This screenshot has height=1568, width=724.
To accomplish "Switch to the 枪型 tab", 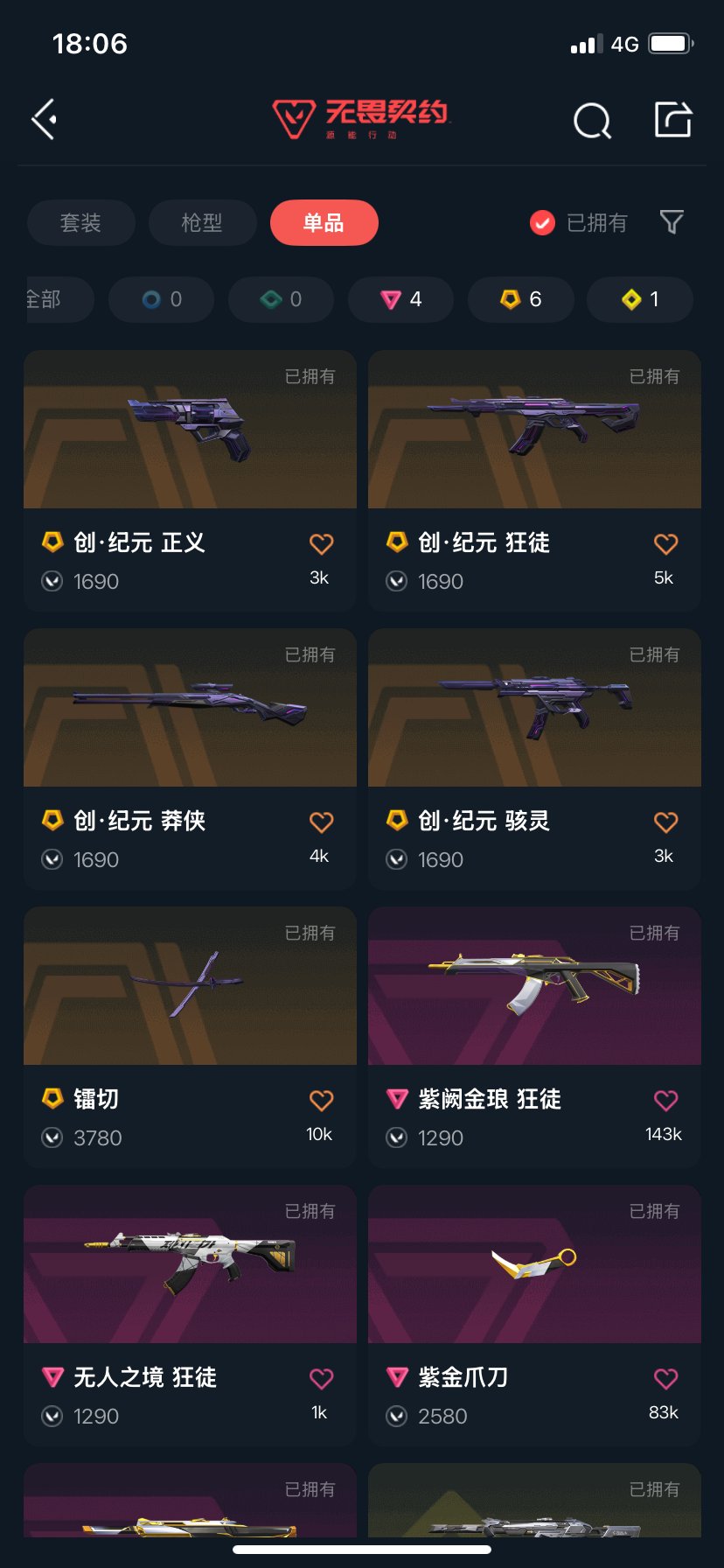I will (202, 223).
